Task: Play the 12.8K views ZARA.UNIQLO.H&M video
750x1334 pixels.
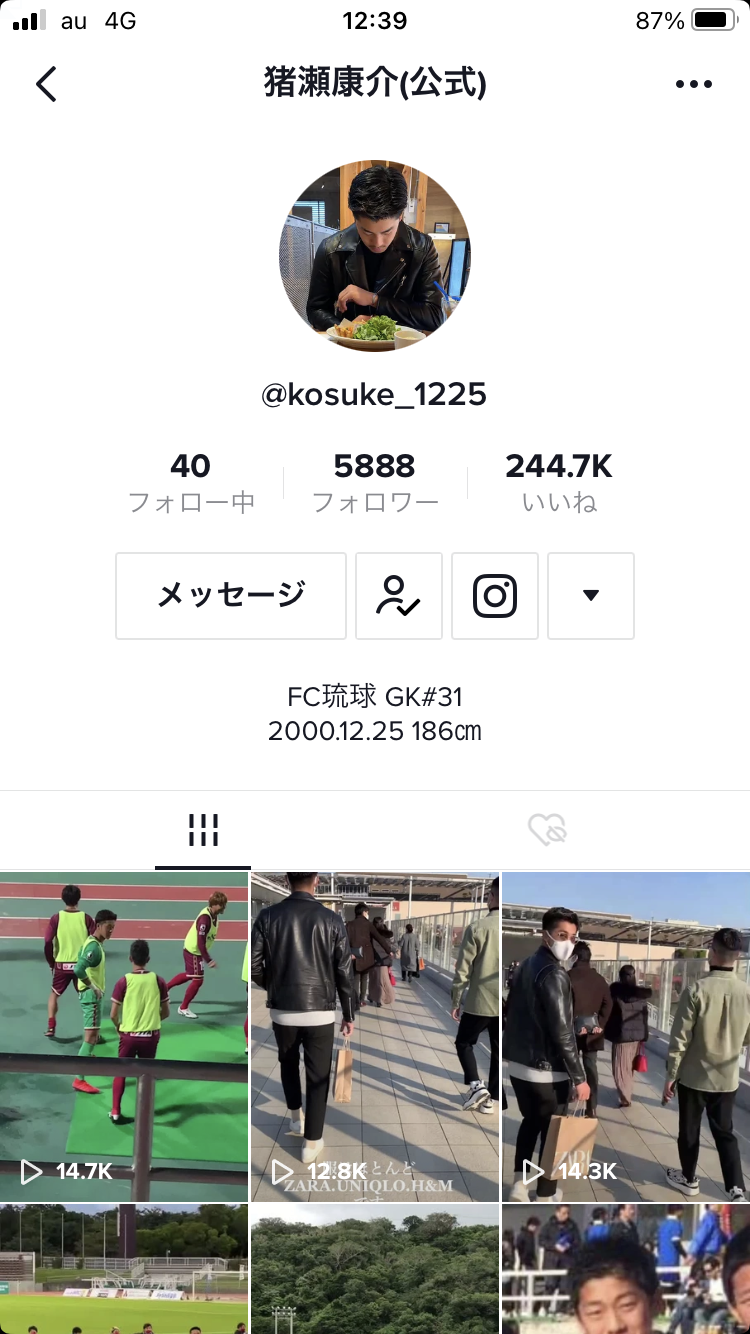Action: [375, 1036]
